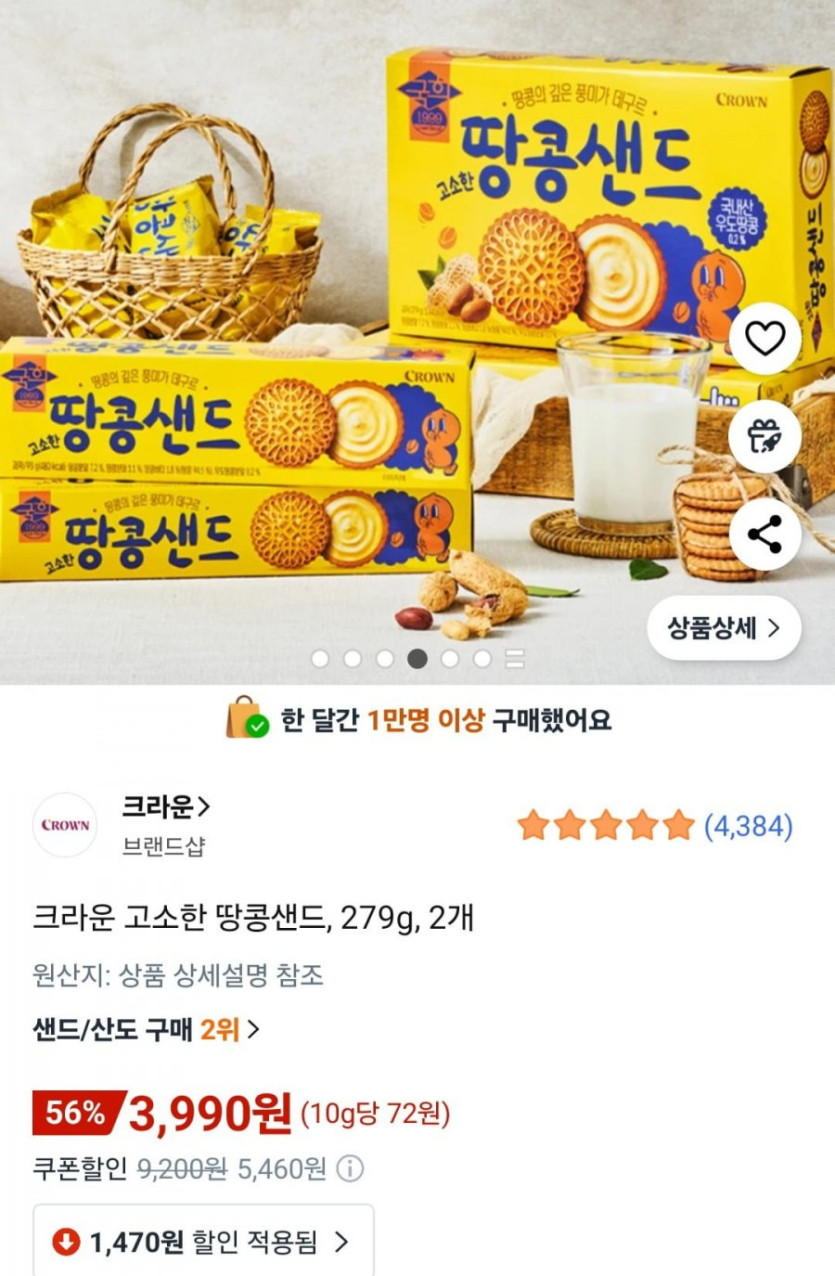The height and width of the screenshot is (1276, 835).
Task: Tap the gift icon button
Action: click(x=765, y=437)
